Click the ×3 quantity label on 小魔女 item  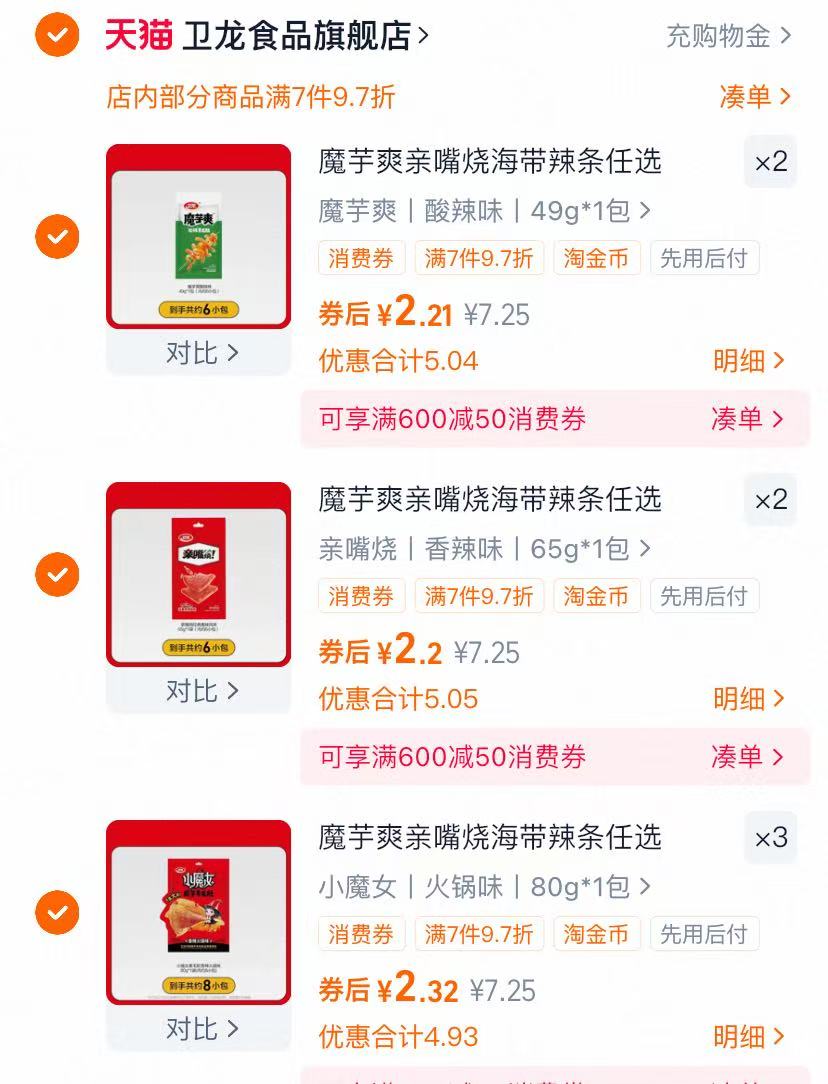pyautogui.click(x=770, y=839)
